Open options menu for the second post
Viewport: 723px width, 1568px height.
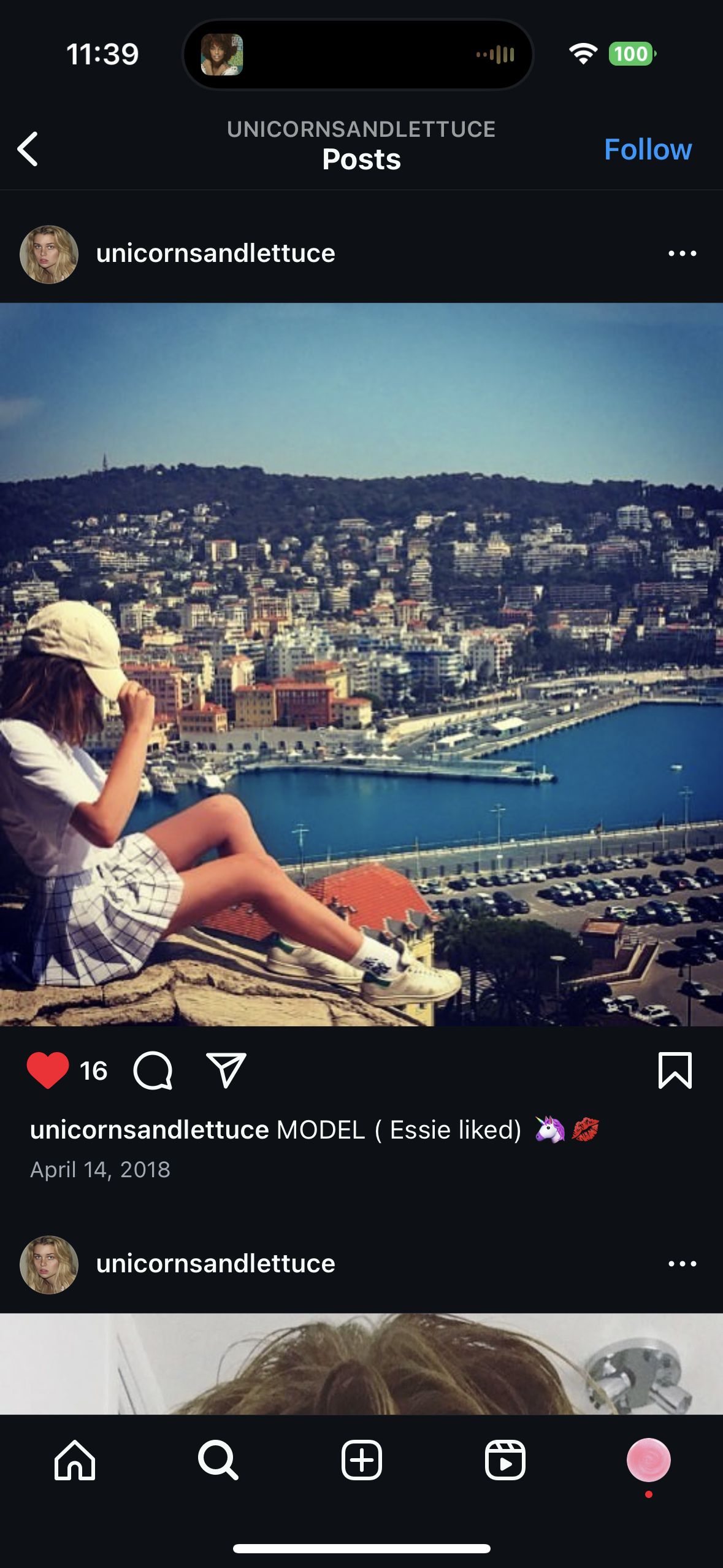tap(682, 1264)
